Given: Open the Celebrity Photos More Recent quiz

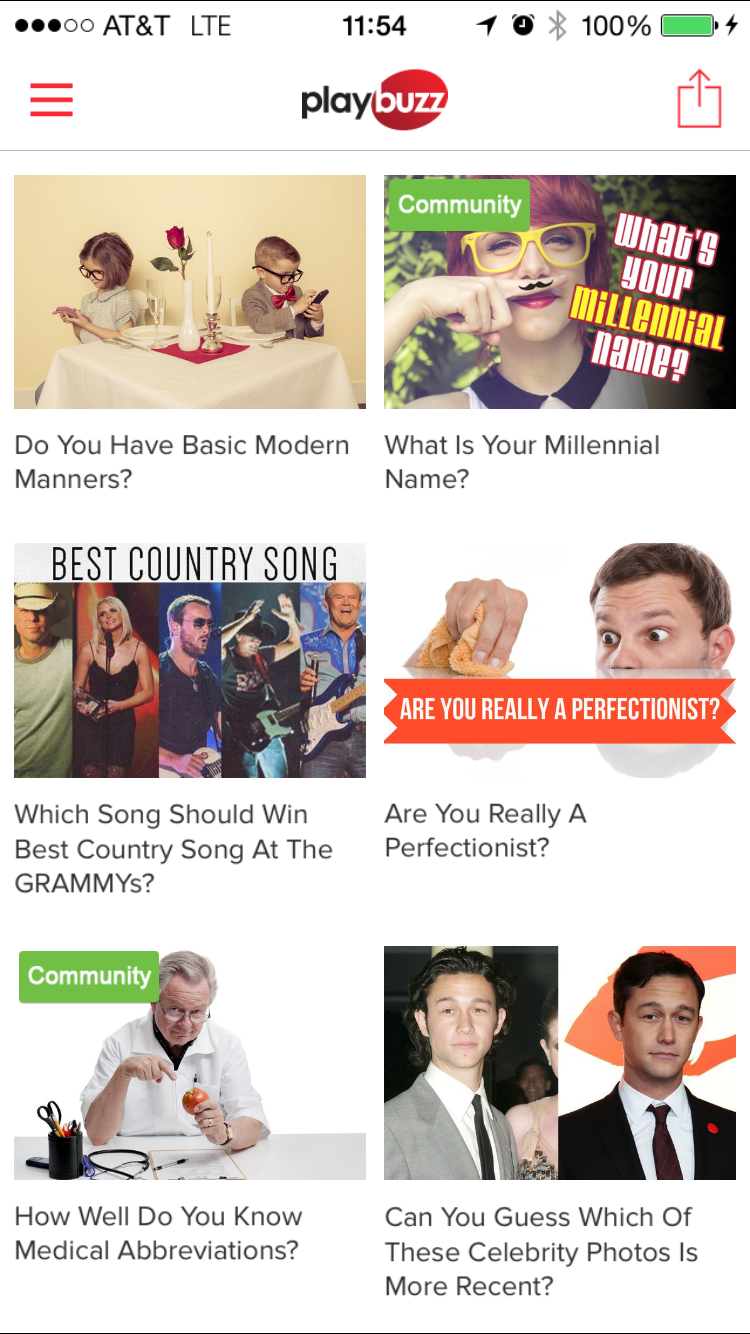Looking at the screenshot, I should pyautogui.click(x=560, y=1063).
